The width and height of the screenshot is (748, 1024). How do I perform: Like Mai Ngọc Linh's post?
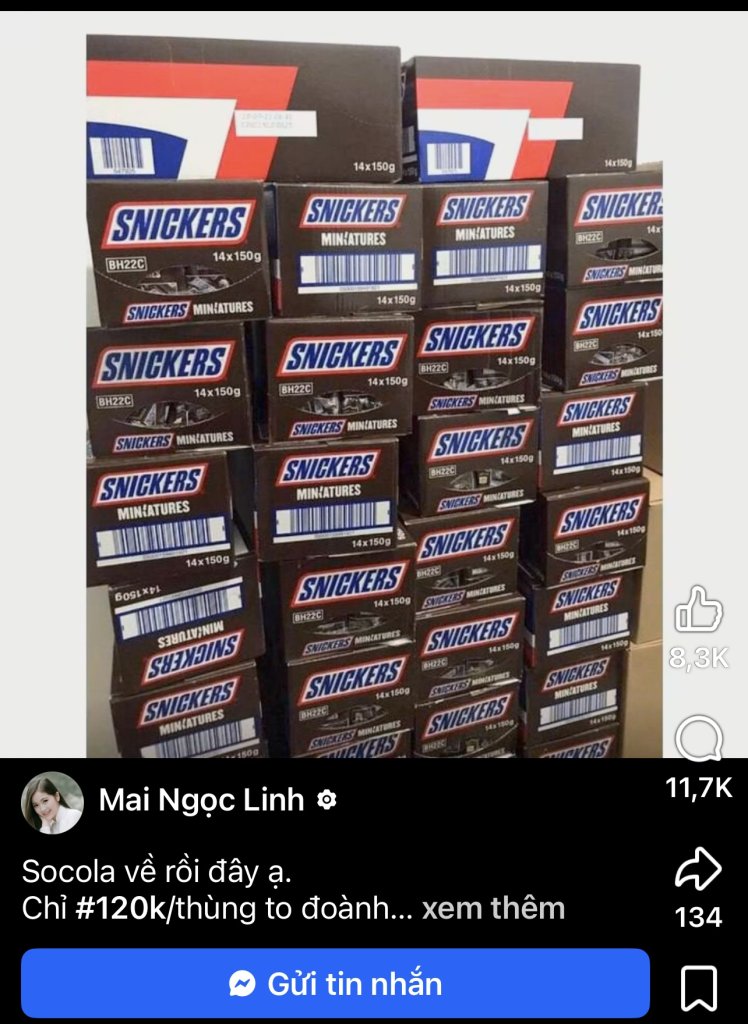point(698,610)
